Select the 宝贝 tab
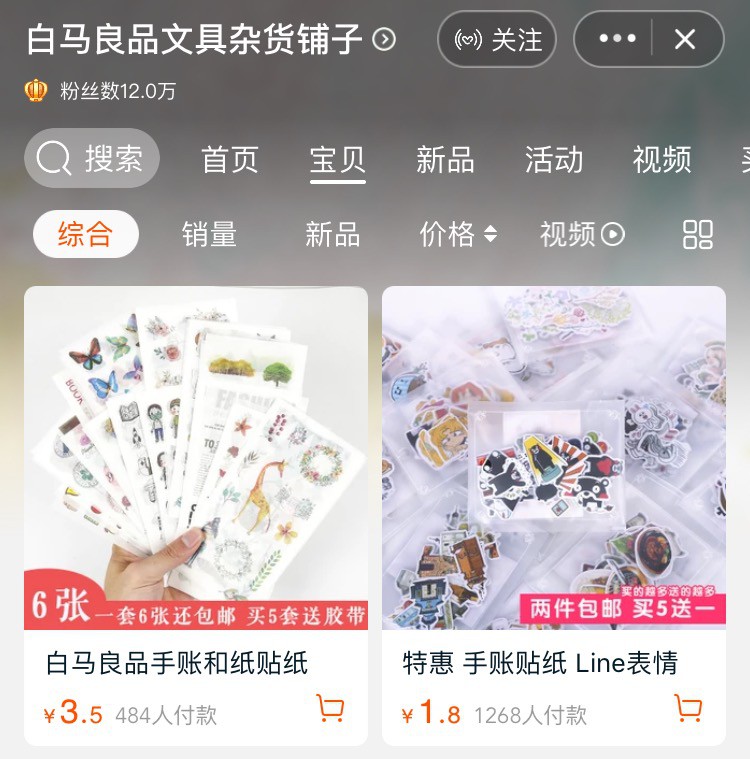Viewport: 750px width, 759px height. (x=338, y=160)
